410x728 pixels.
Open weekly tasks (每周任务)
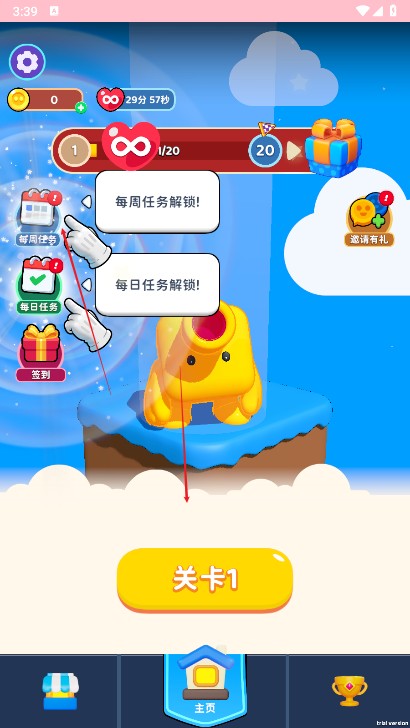pyautogui.click(x=39, y=217)
